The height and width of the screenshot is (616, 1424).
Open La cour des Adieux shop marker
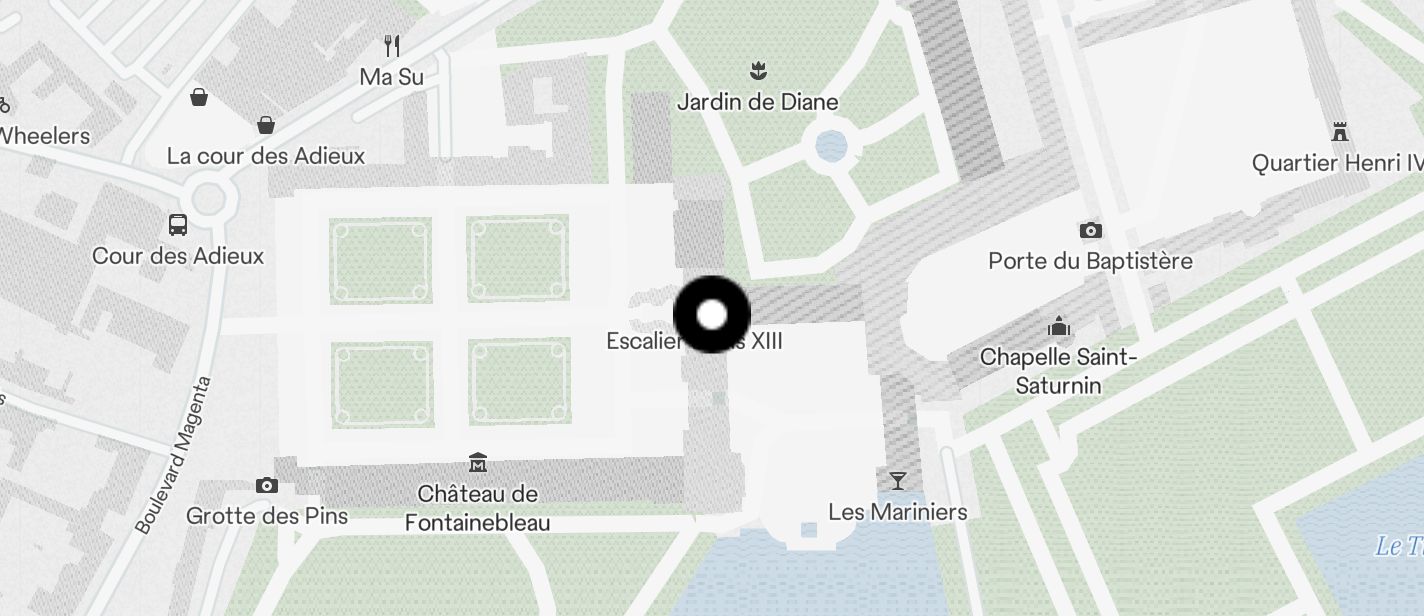[266, 125]
